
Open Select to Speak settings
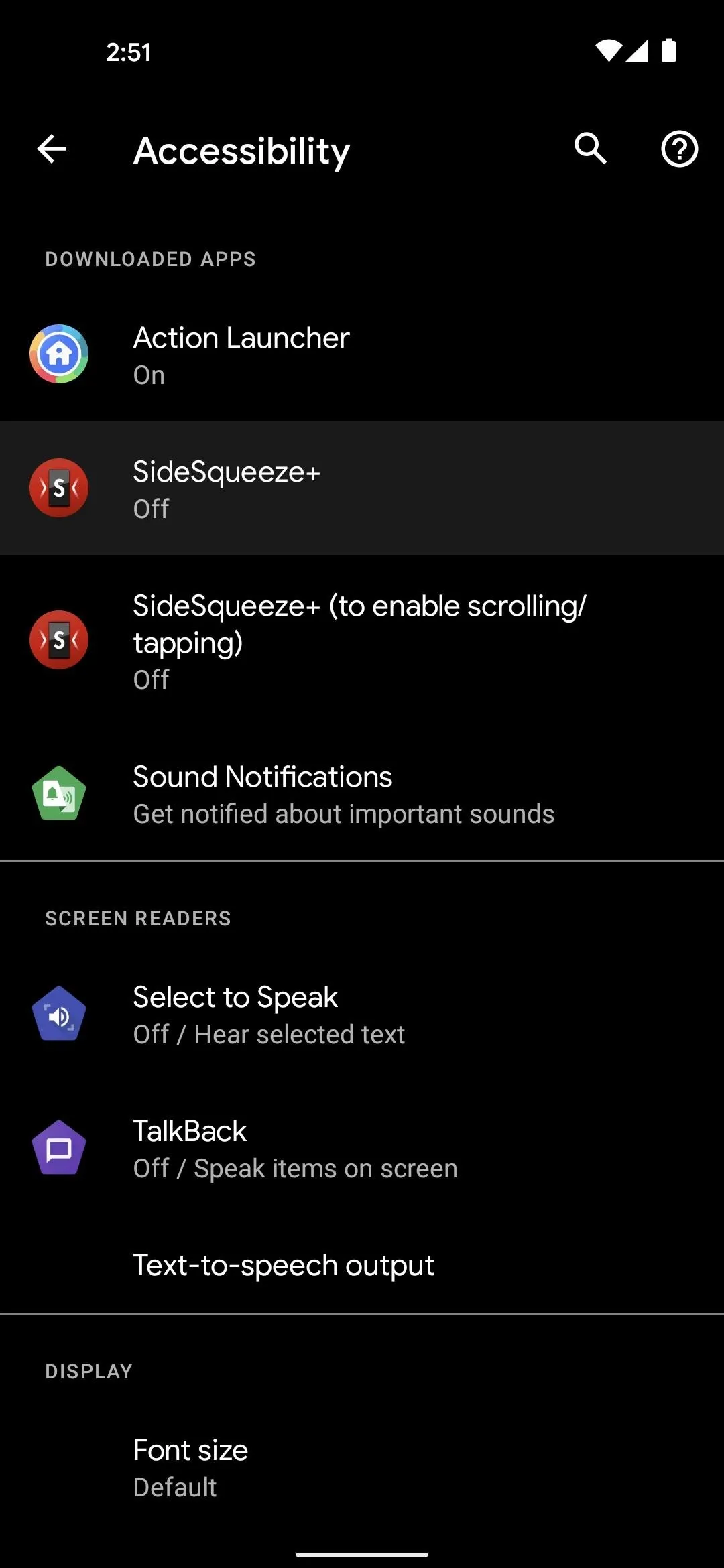(362, 1015)
